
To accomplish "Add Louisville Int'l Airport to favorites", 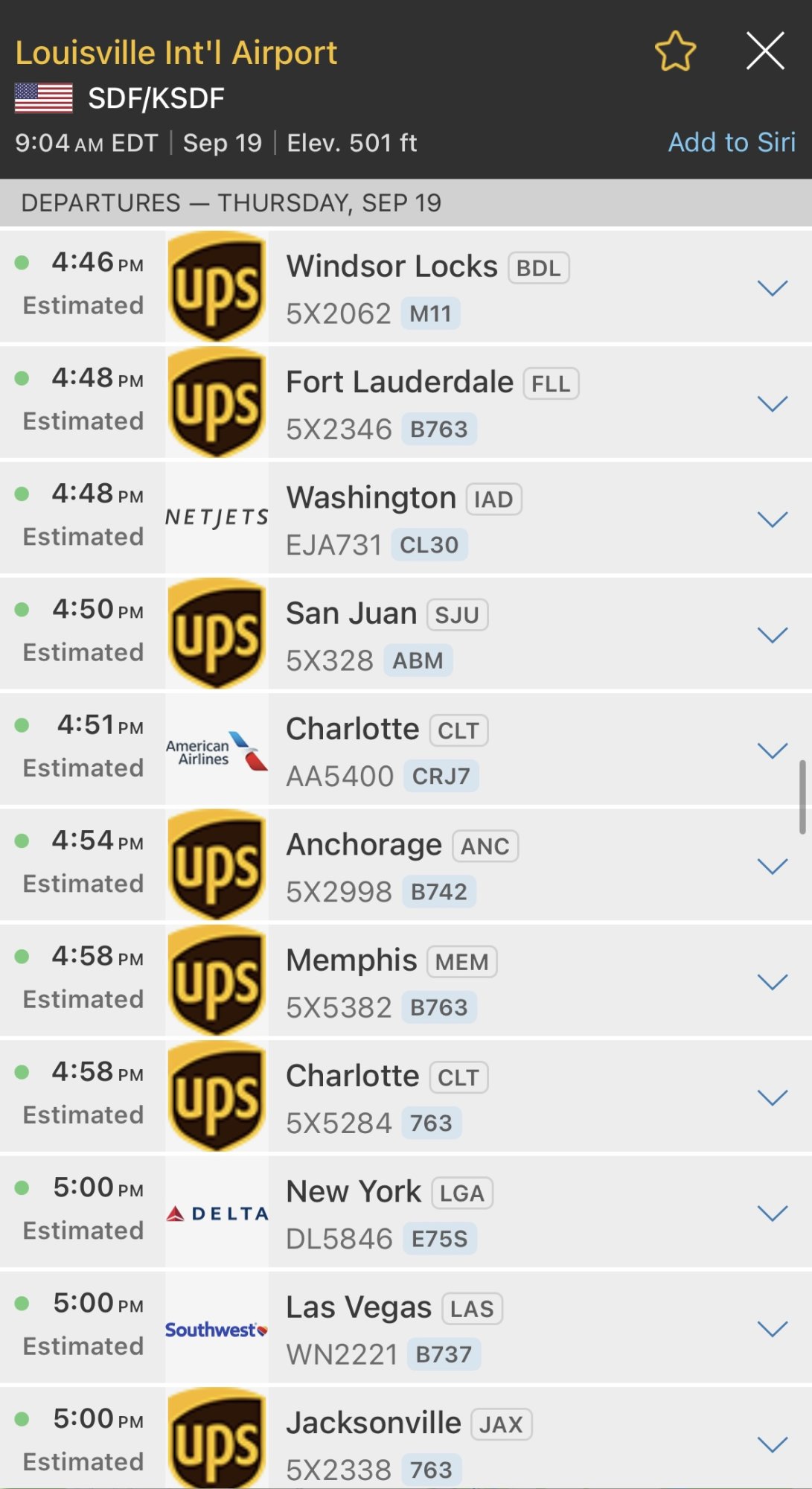I will pyautogui.click(x=675, y=51).
